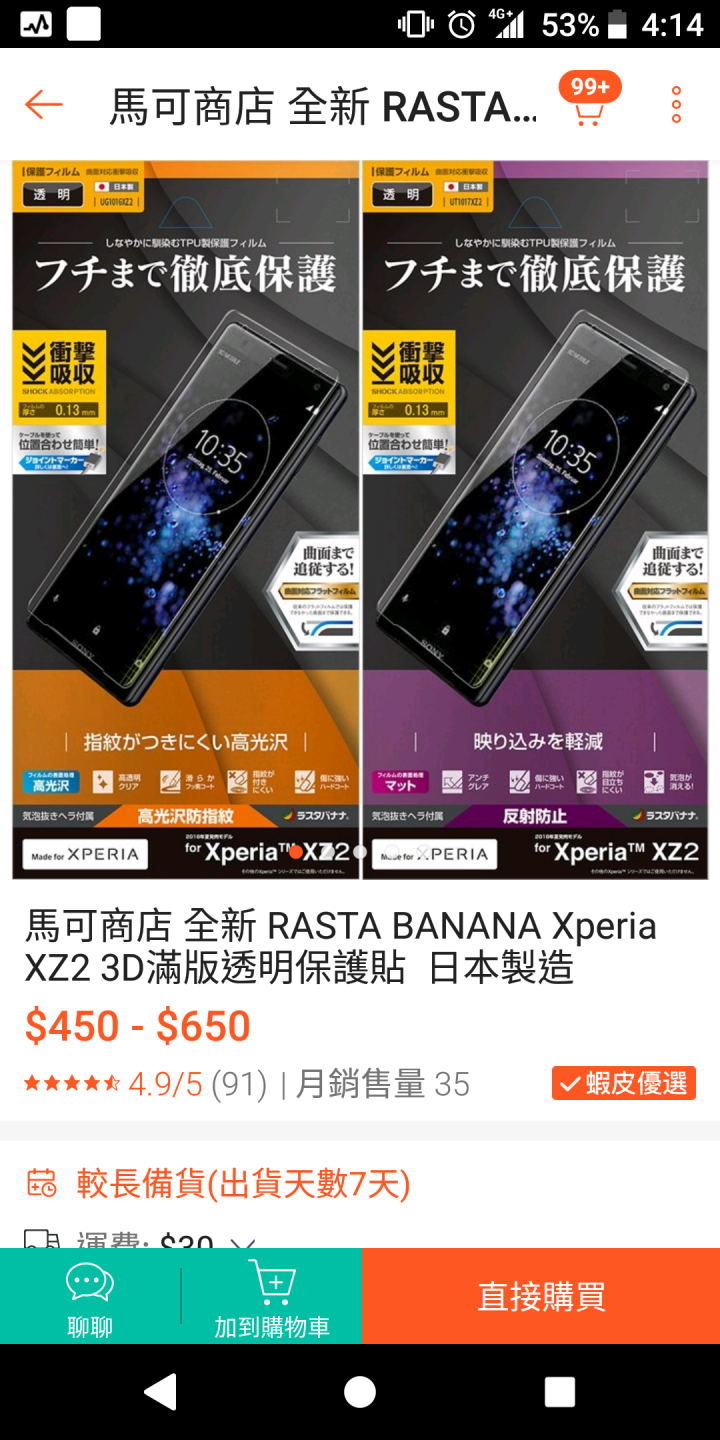The width and height of the screenshot is (720, 1440).
Task: Tap 直接購買 to buy now
Action: (x=541, y=1296)
